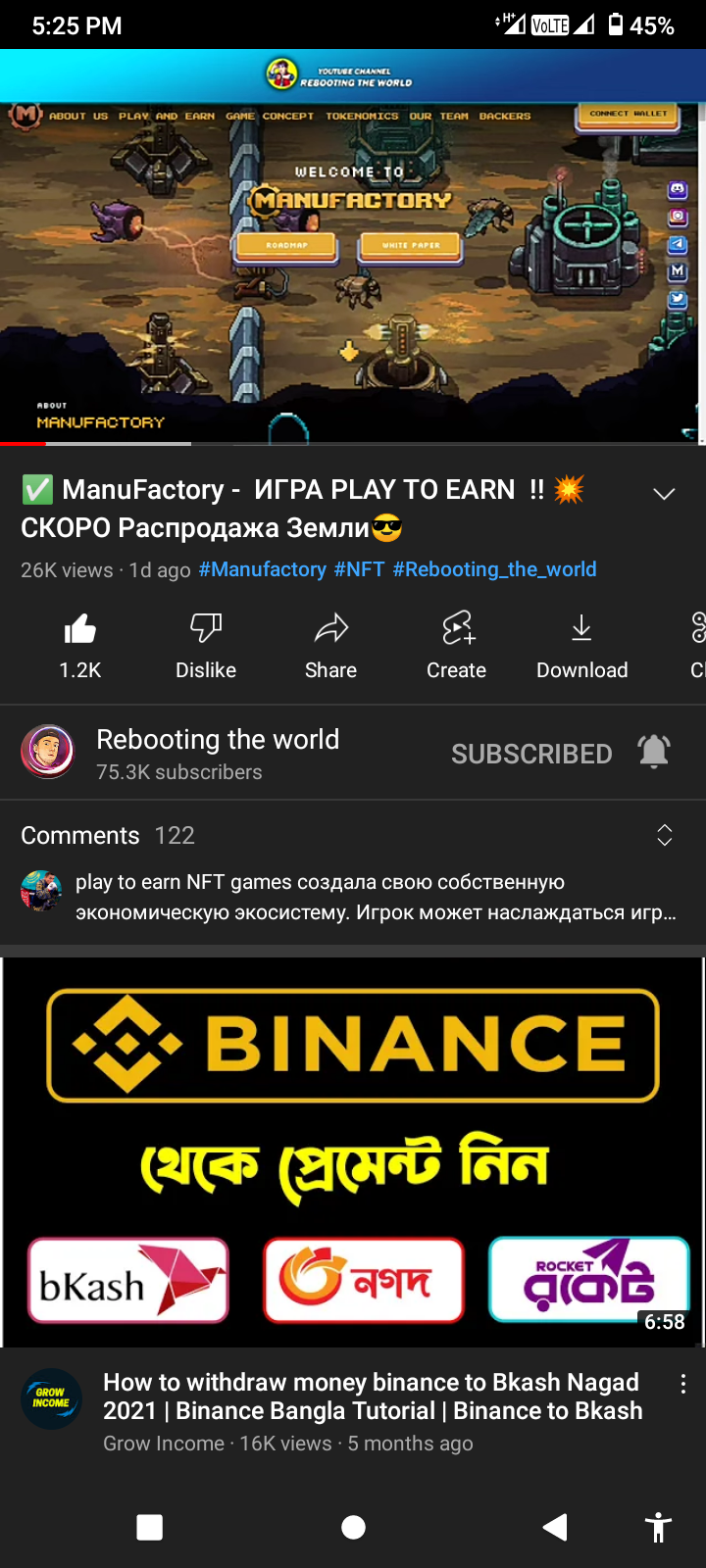Screen dimensions: 706x1568
Task: Like the ManuFactory video
Action: 80,647
